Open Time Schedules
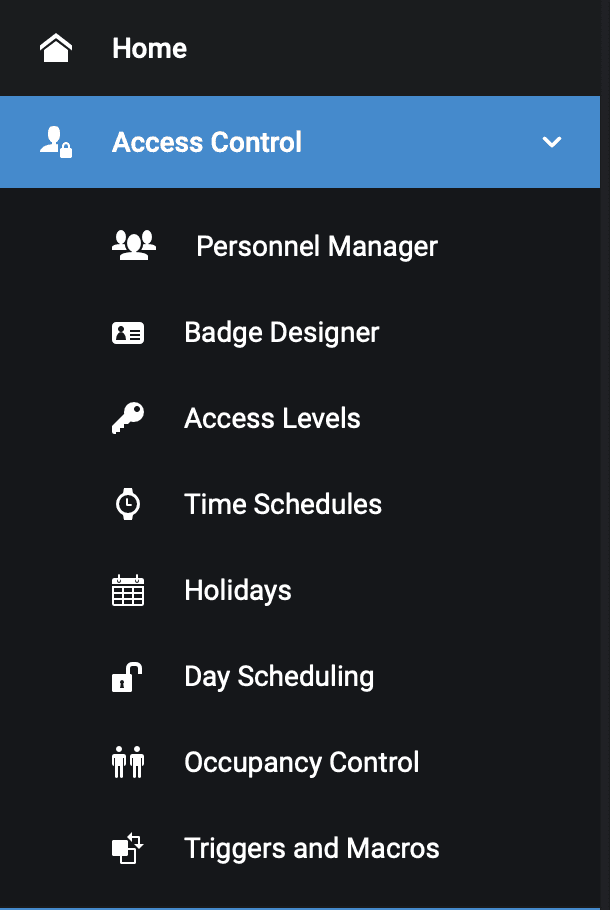The height and width of the screenshot is (910, 610). coord(299,504)
